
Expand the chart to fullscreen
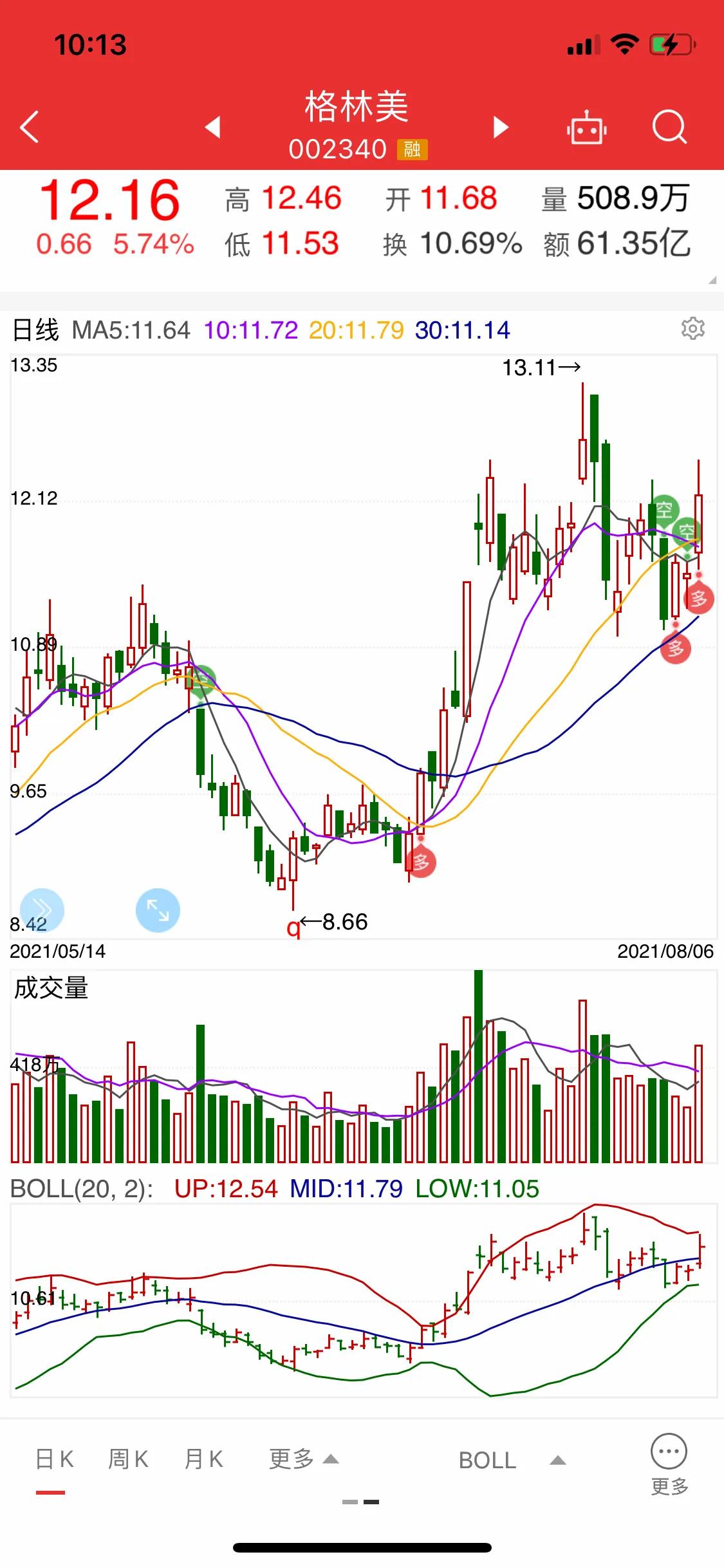[158, 910]
